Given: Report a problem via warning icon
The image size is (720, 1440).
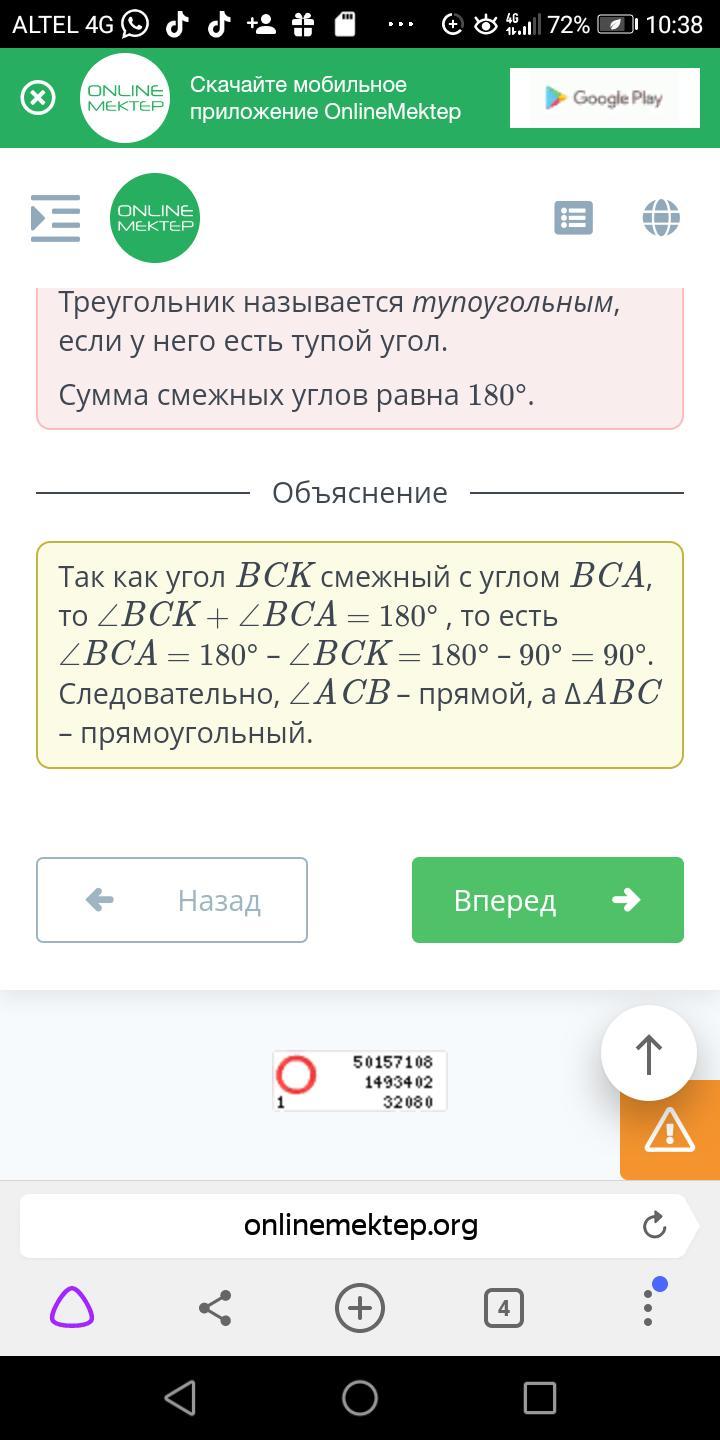Looking at the screenshot, I should click(669, 1131).
